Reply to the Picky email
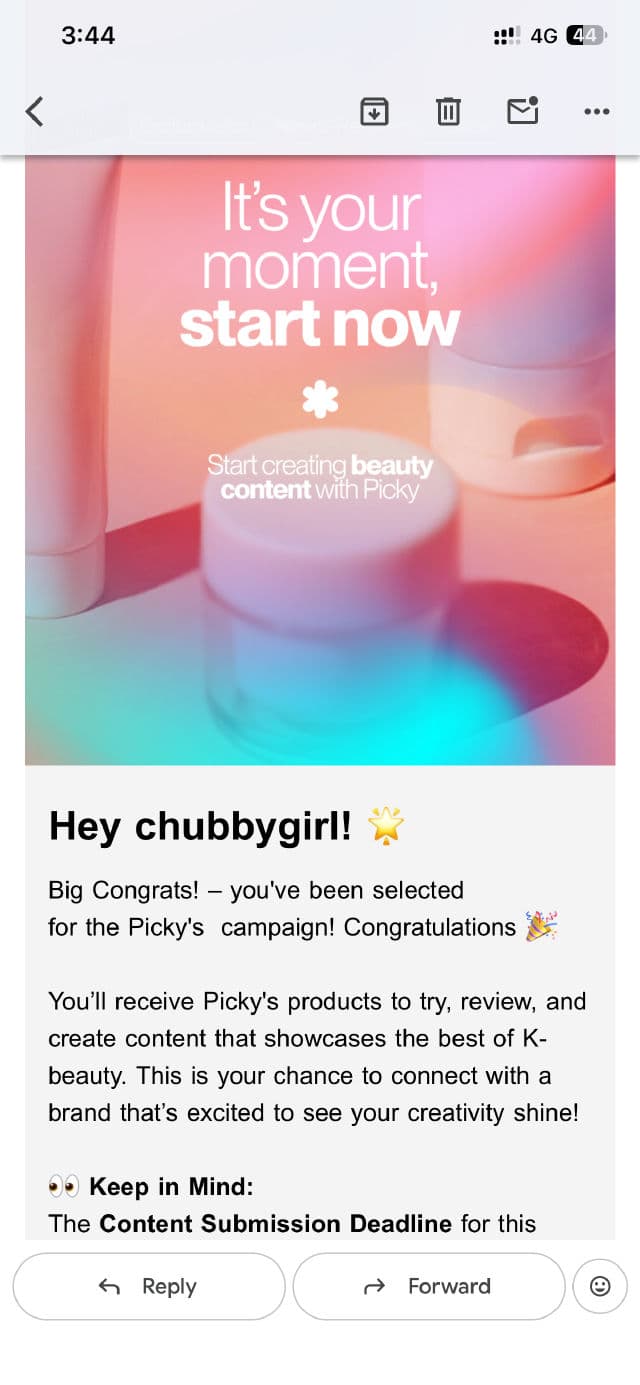The image size is (640, 1385). tap(149, 1286)
